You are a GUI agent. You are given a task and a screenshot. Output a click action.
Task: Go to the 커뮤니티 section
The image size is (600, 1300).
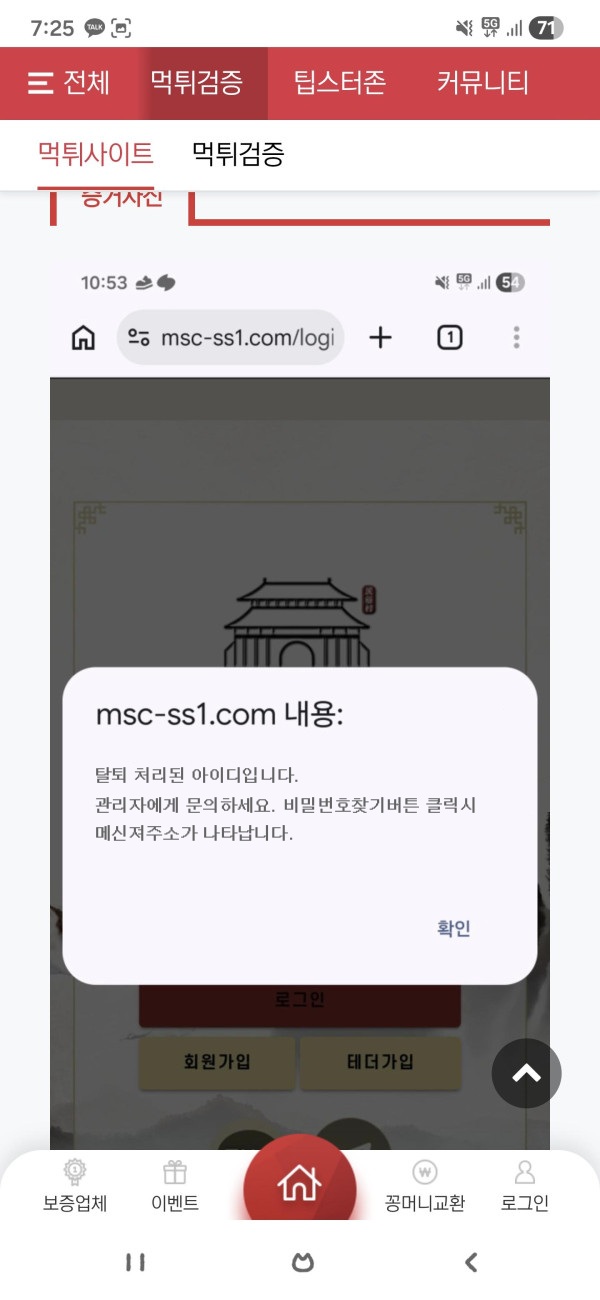(x=483, y=83)
